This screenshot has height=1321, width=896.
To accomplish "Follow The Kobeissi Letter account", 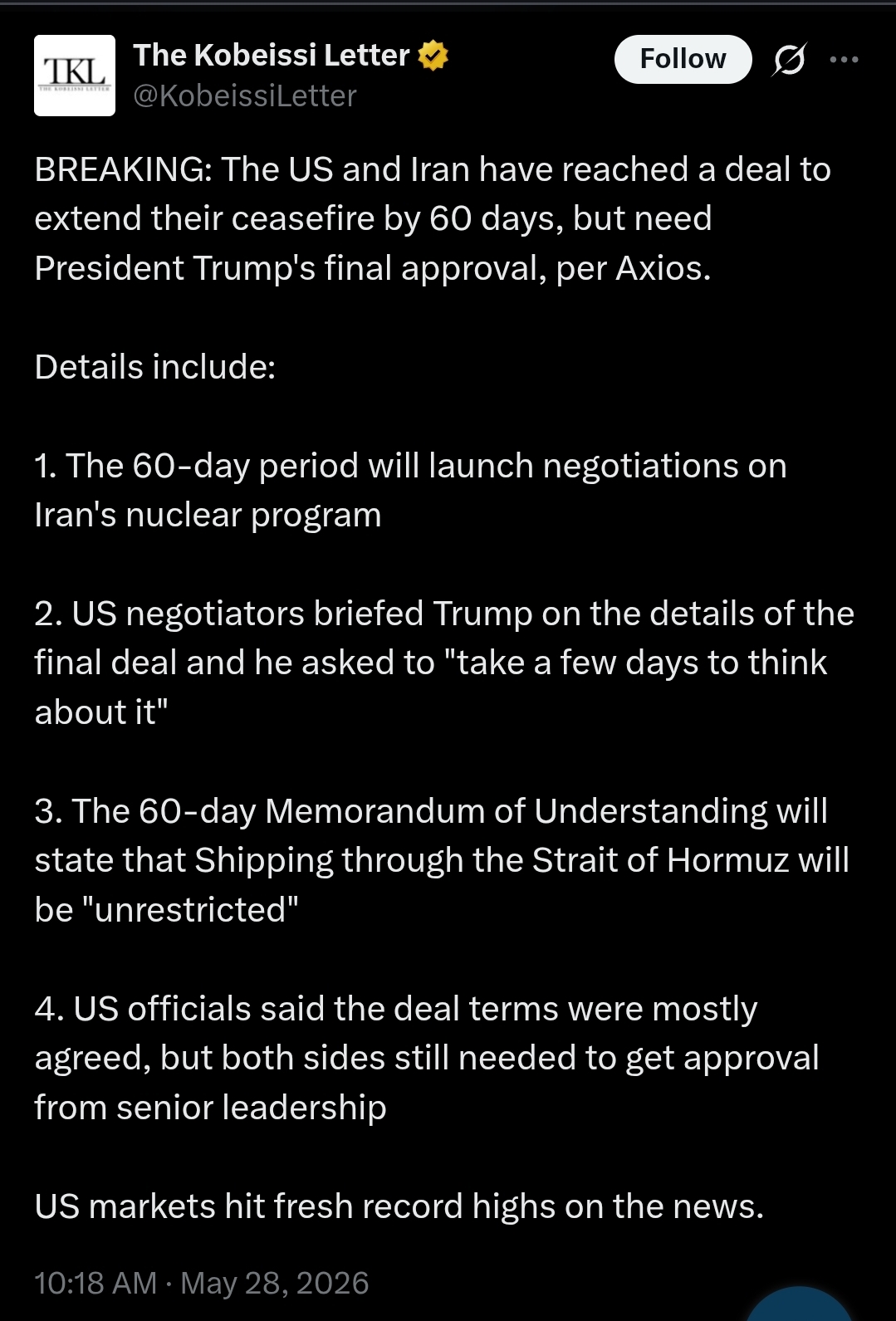I will point(683,59).
